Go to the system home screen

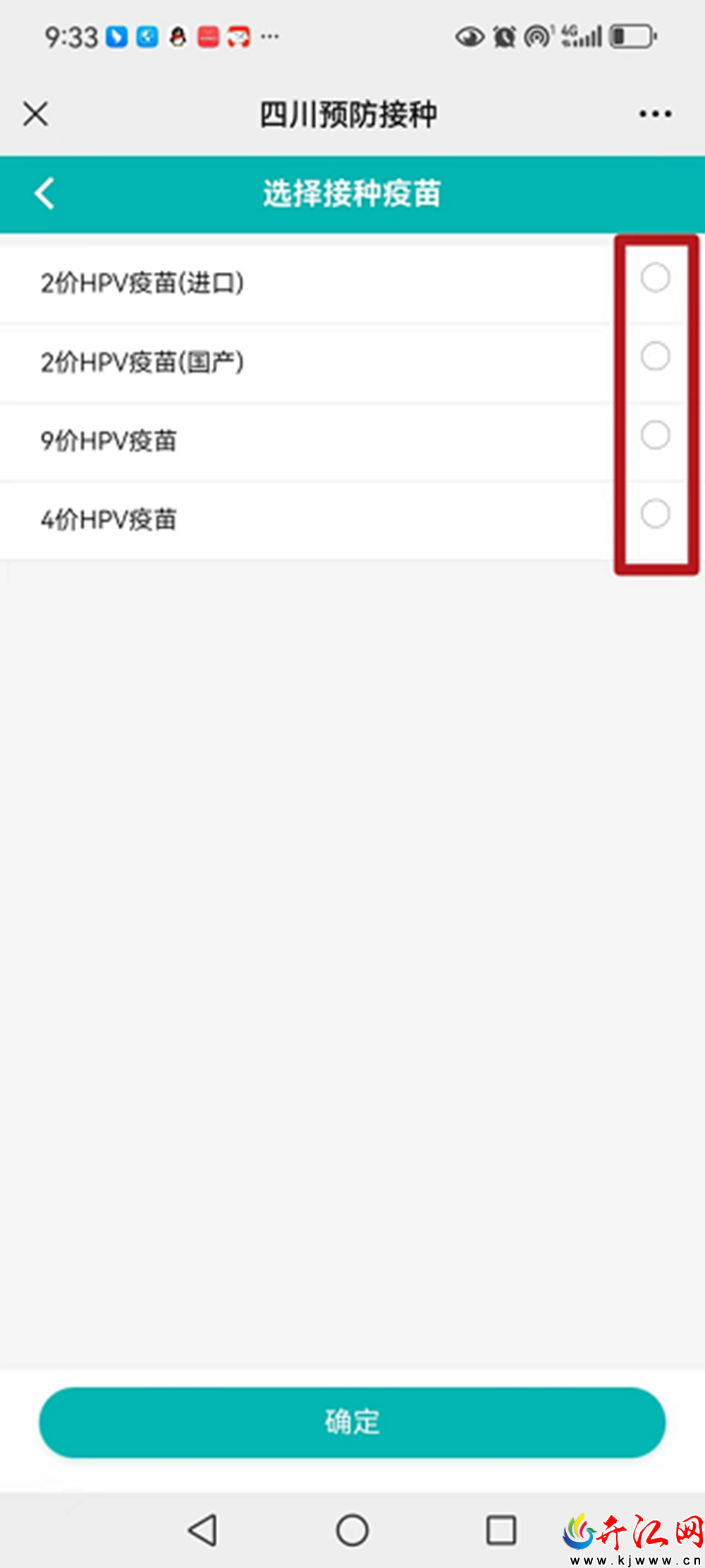[352, 1530]
